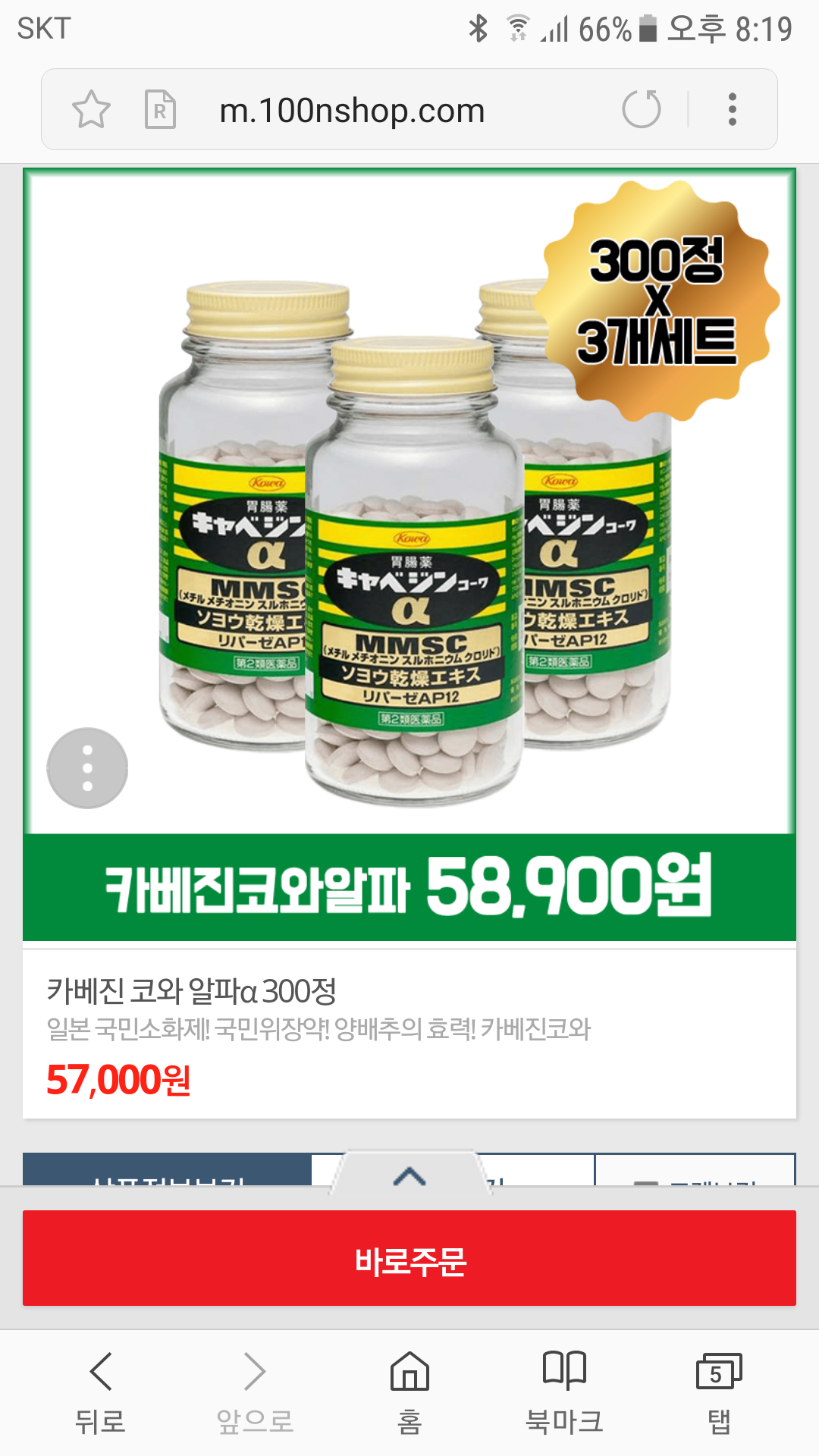Tap the m.100nshop.com address bar
This screenshot has height=1456, width=819.
[x=352, y=111]
